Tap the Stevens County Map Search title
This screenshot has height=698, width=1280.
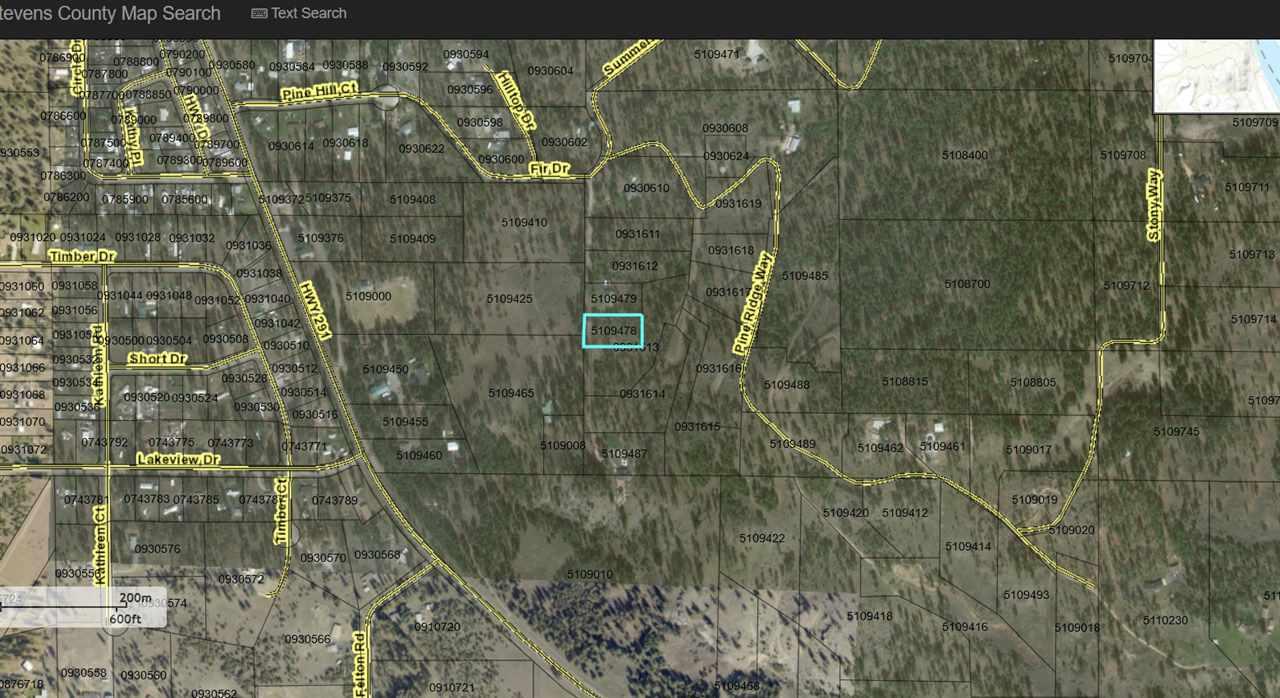tap(110, 13)
